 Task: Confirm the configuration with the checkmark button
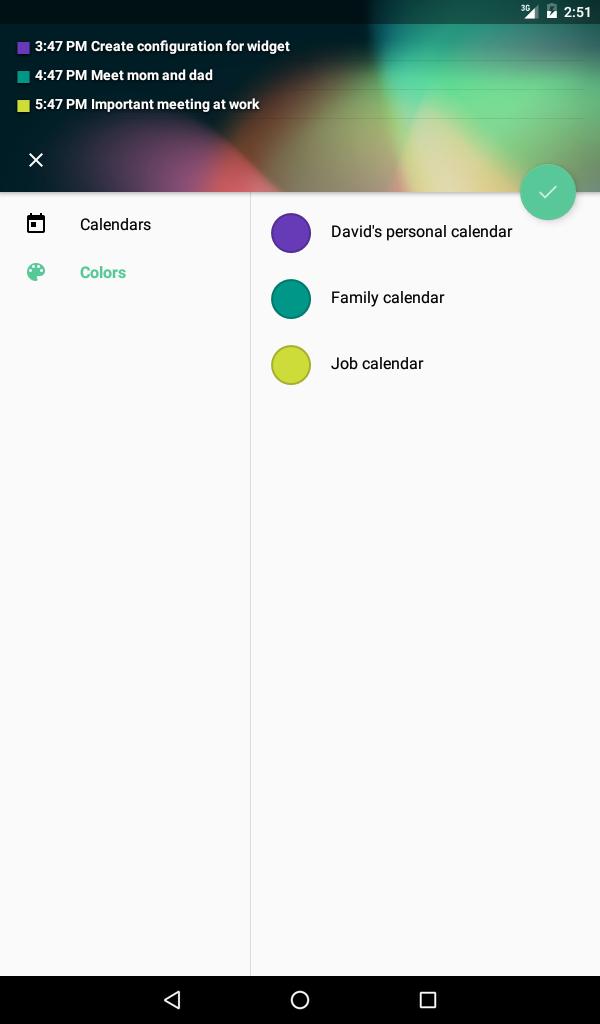pyautogui.click(x=548, y=192)
